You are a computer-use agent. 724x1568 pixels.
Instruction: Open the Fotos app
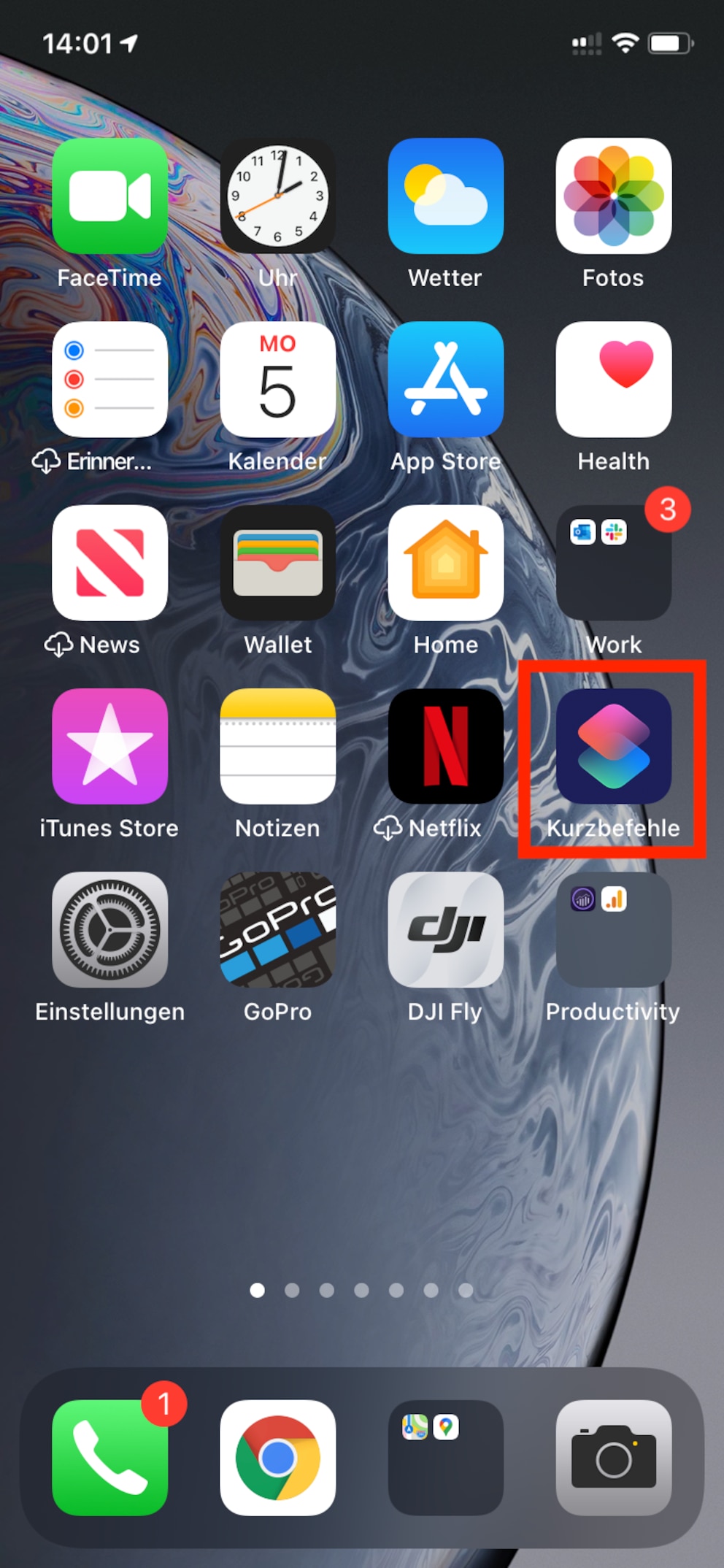pos(613,196)
